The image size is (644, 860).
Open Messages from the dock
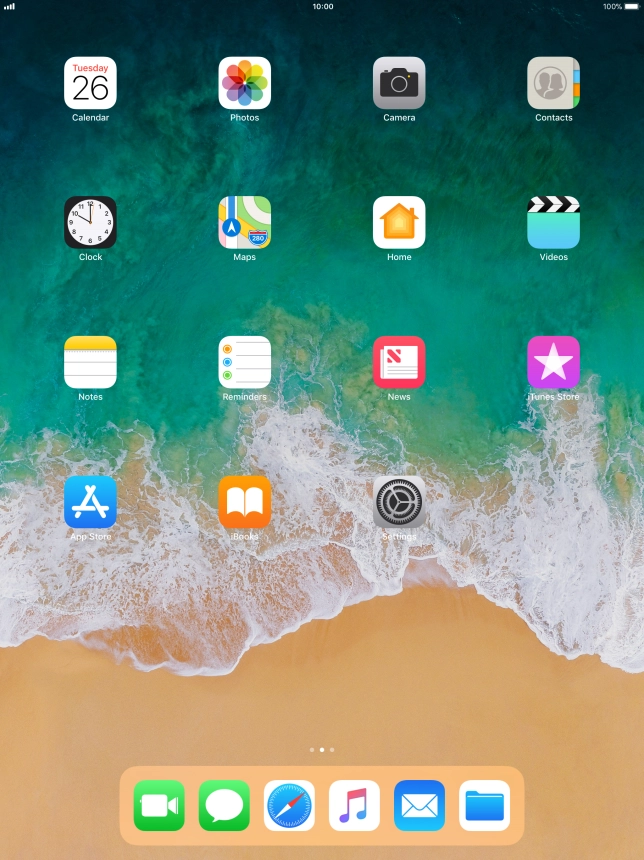(224, 805)
